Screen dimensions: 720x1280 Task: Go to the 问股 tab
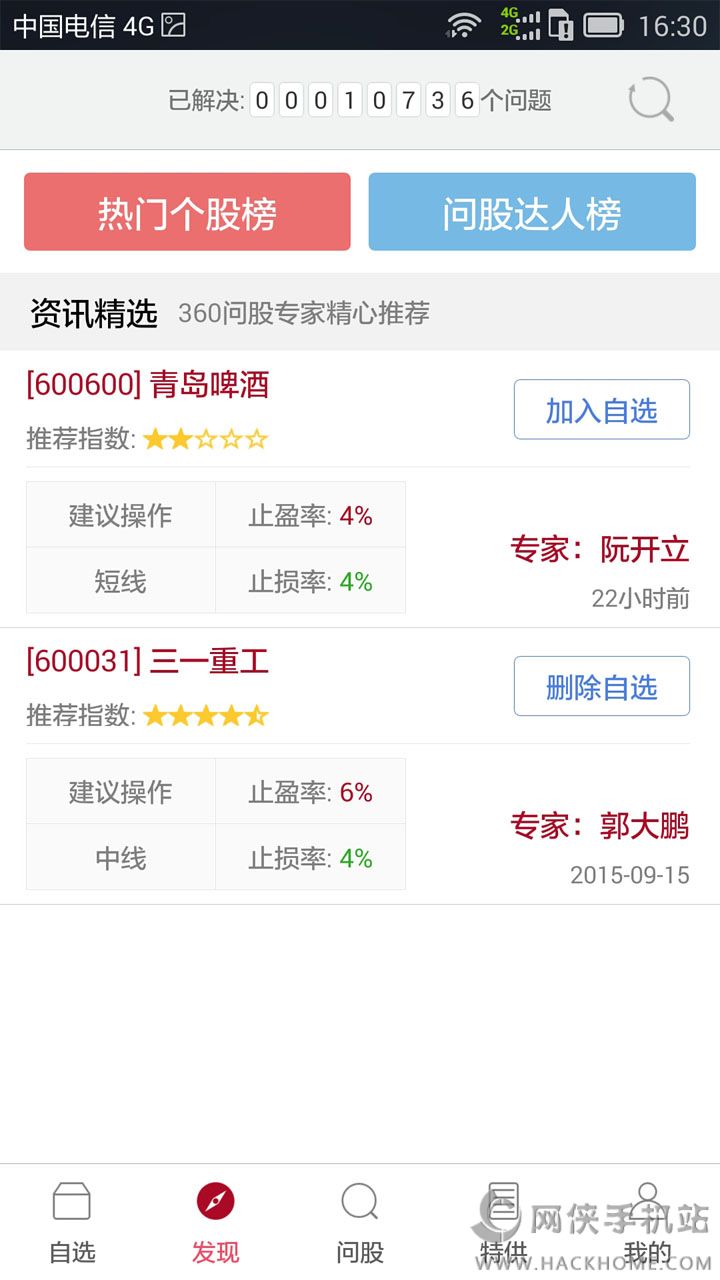click(360, 1223)
